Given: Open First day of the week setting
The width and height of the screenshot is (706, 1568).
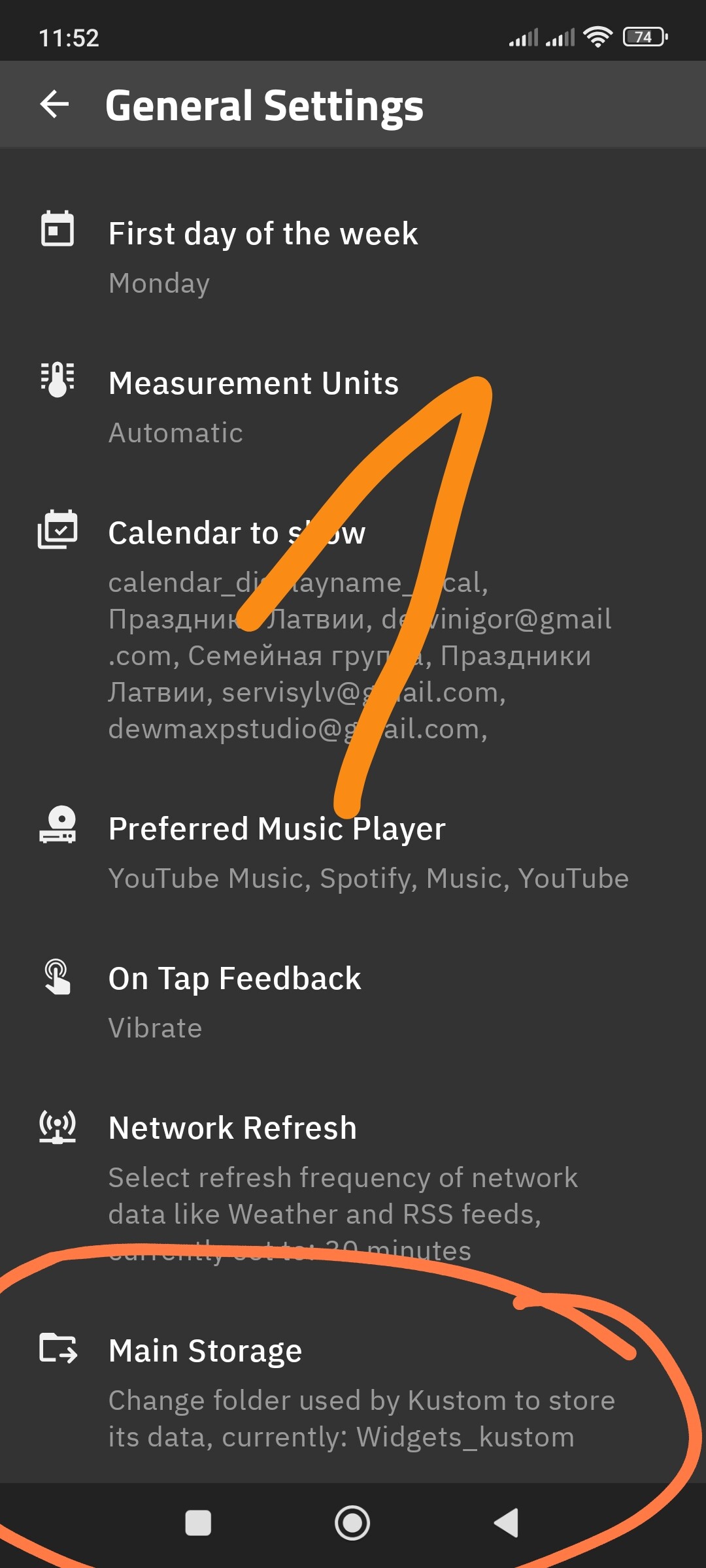Looking at the screenshot, I should 263,256.
